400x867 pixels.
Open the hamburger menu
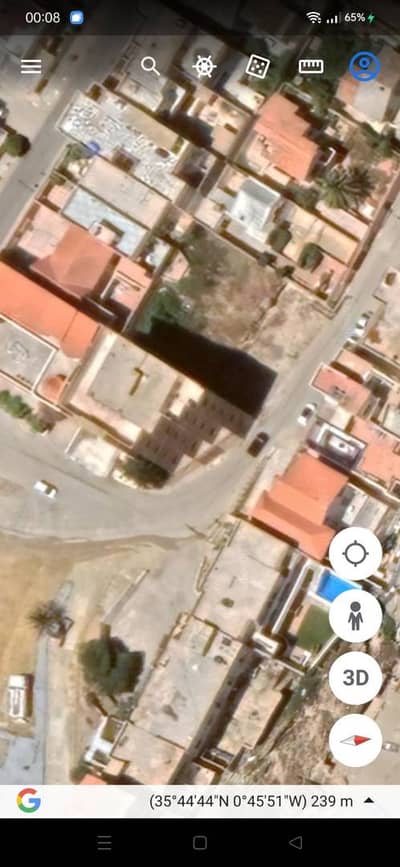coord(31,66)
